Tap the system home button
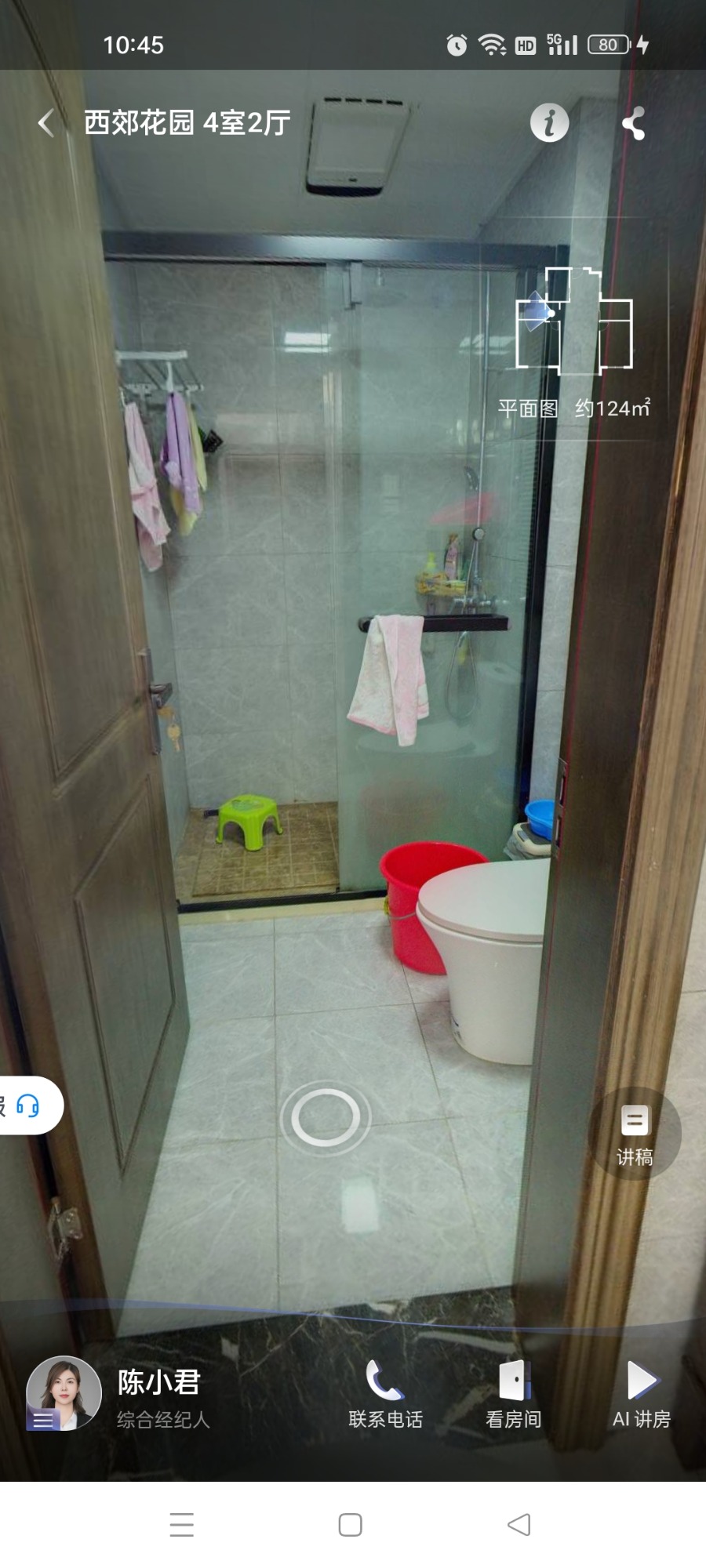 (350, 1525)
